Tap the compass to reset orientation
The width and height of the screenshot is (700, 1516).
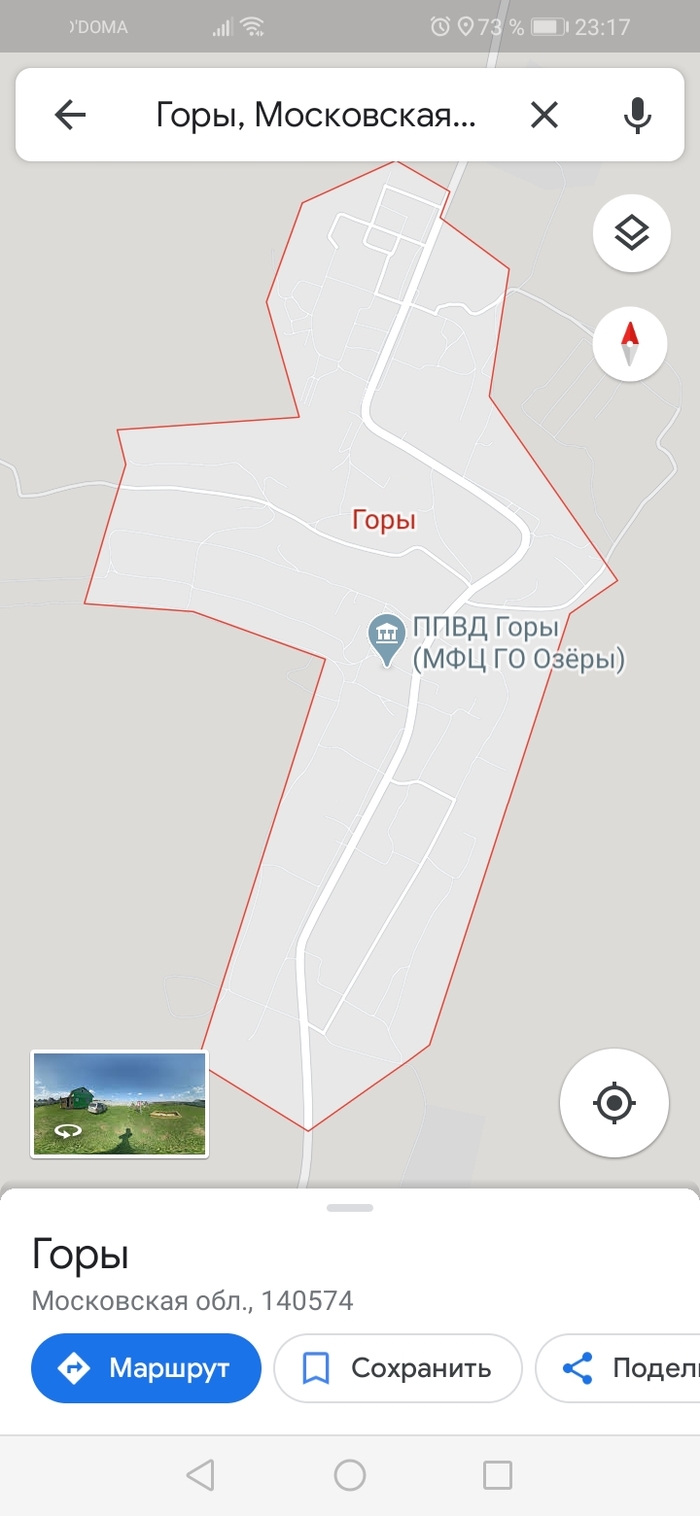tap(630, 344)
